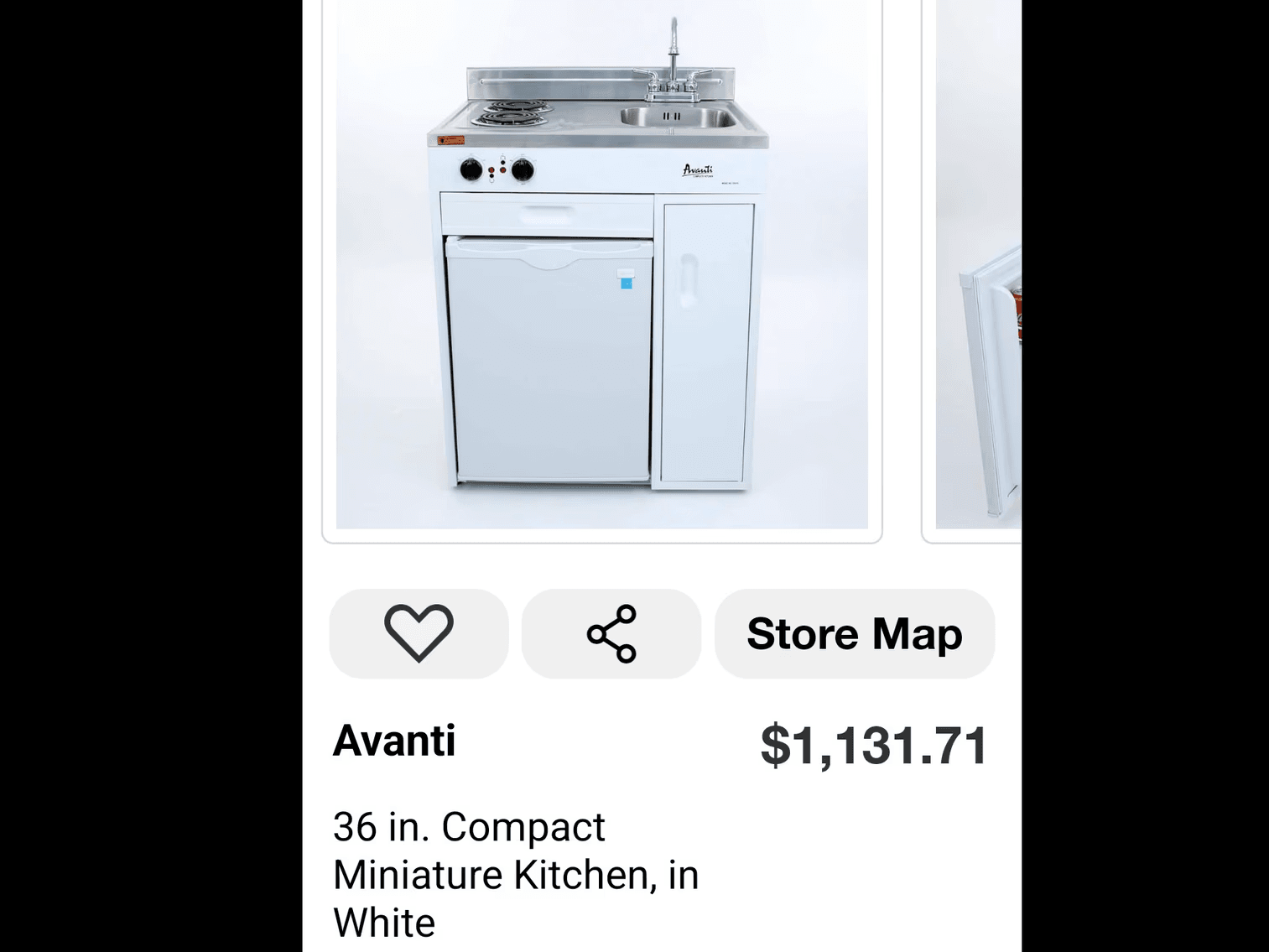Open the Store Map

coord(854,633)
